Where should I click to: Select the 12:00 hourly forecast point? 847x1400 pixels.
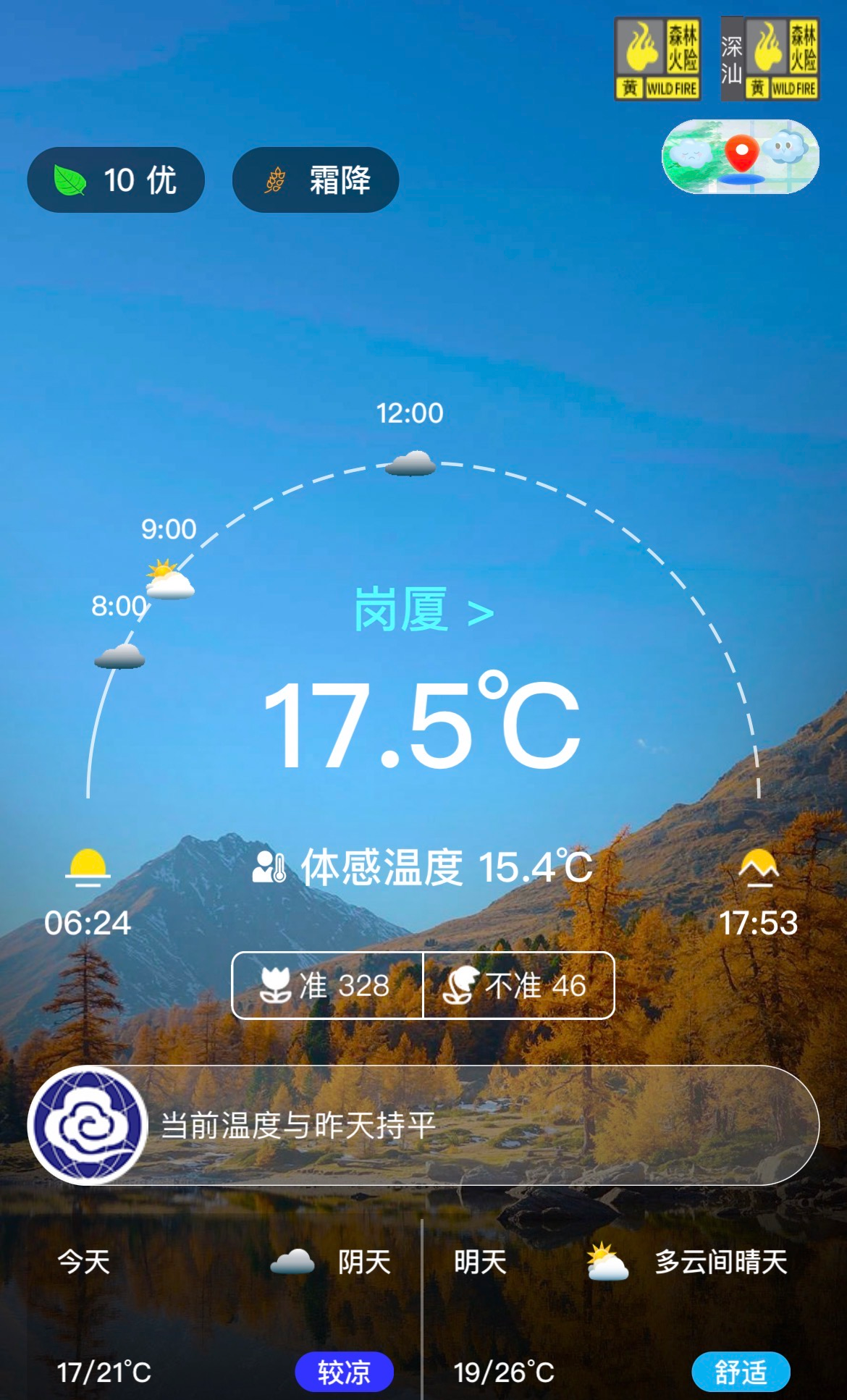click(410, 463)
